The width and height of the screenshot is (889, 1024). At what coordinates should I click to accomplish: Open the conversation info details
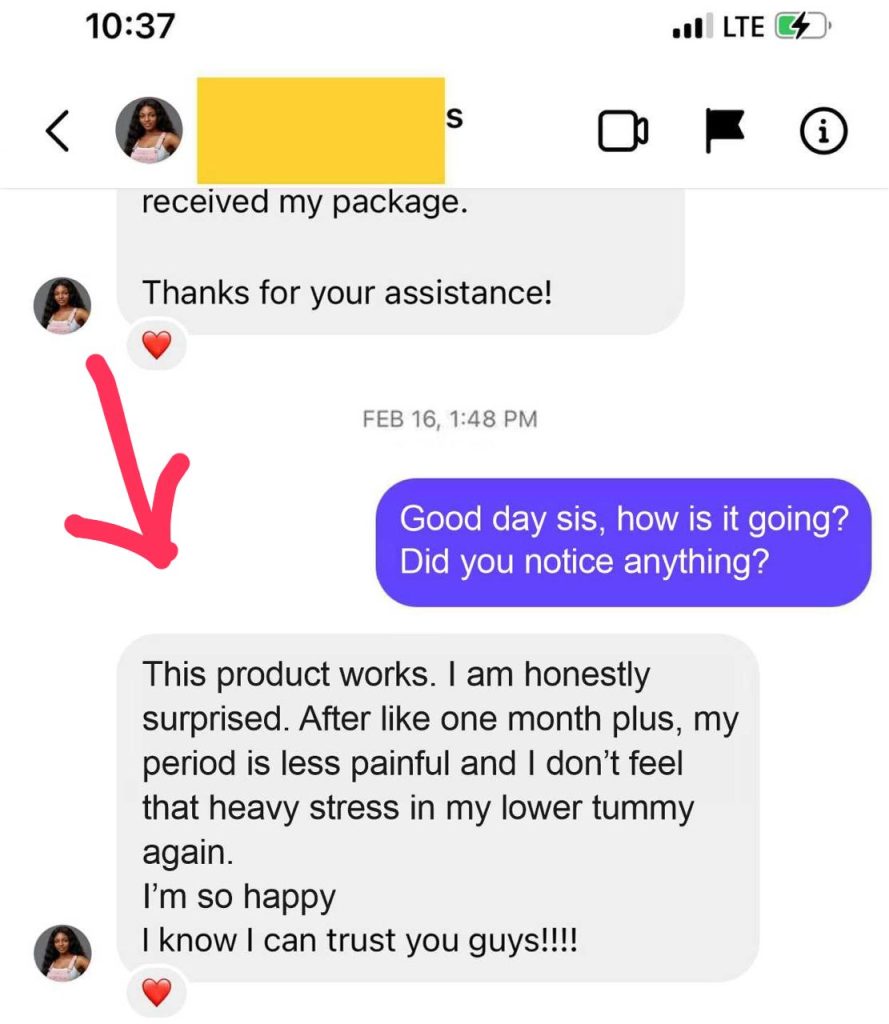click(824, 132)
